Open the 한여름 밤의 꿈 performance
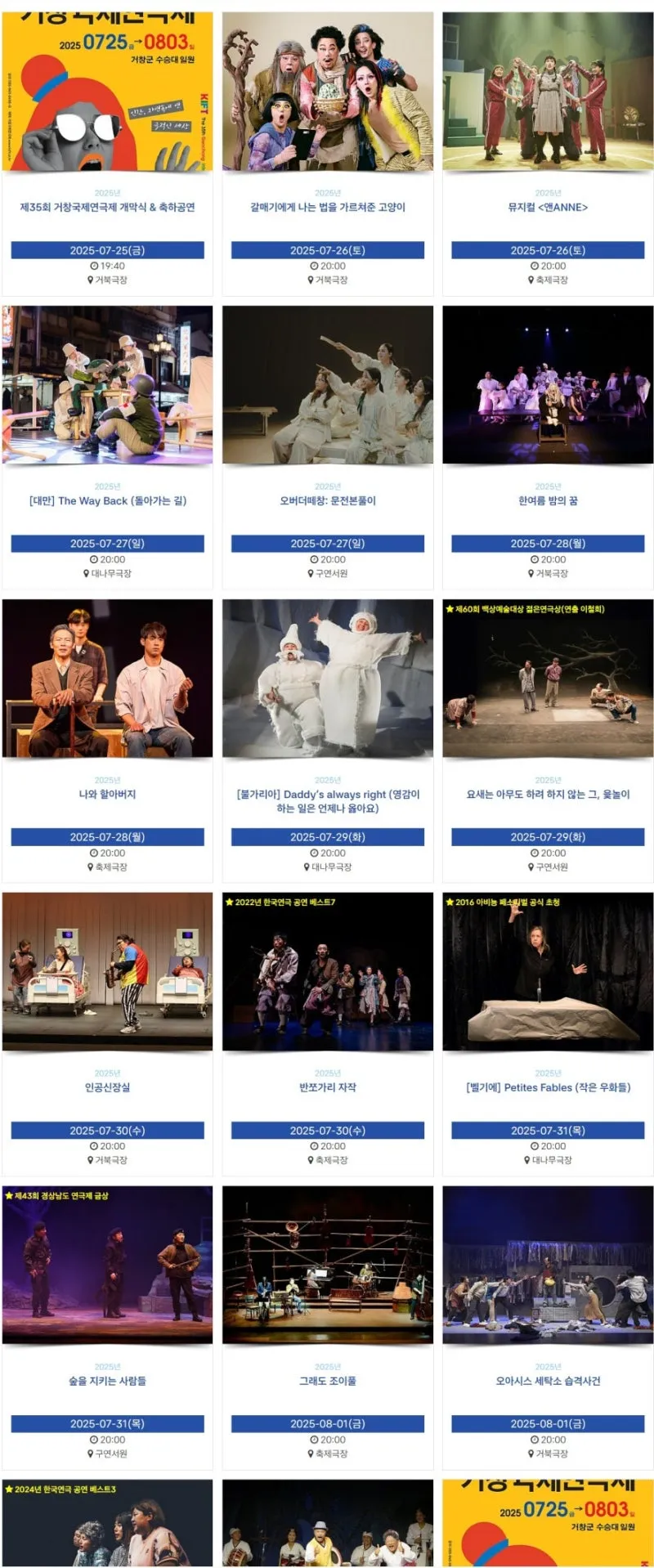 (x=548, y=501)
